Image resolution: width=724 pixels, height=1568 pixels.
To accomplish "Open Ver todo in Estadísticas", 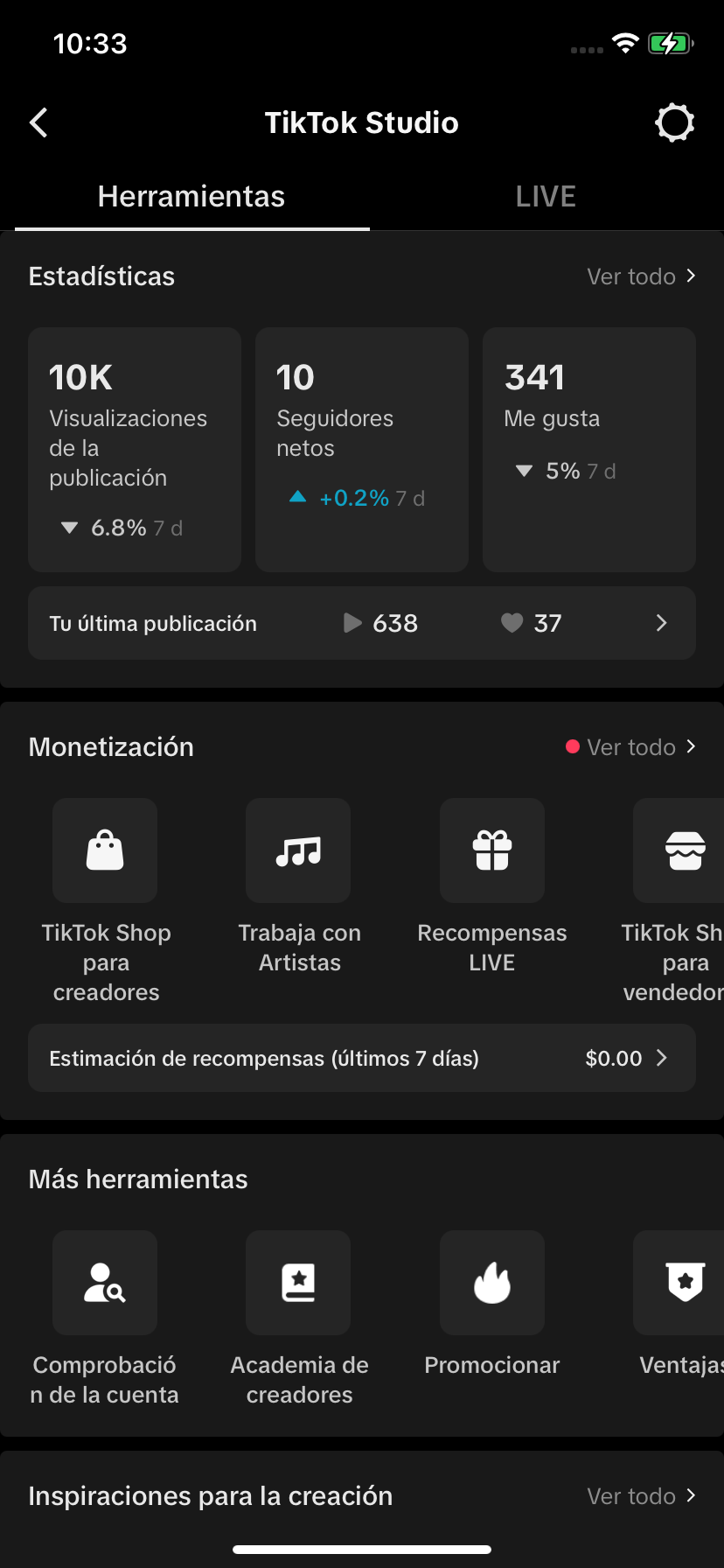I will (x=643, y=276).
